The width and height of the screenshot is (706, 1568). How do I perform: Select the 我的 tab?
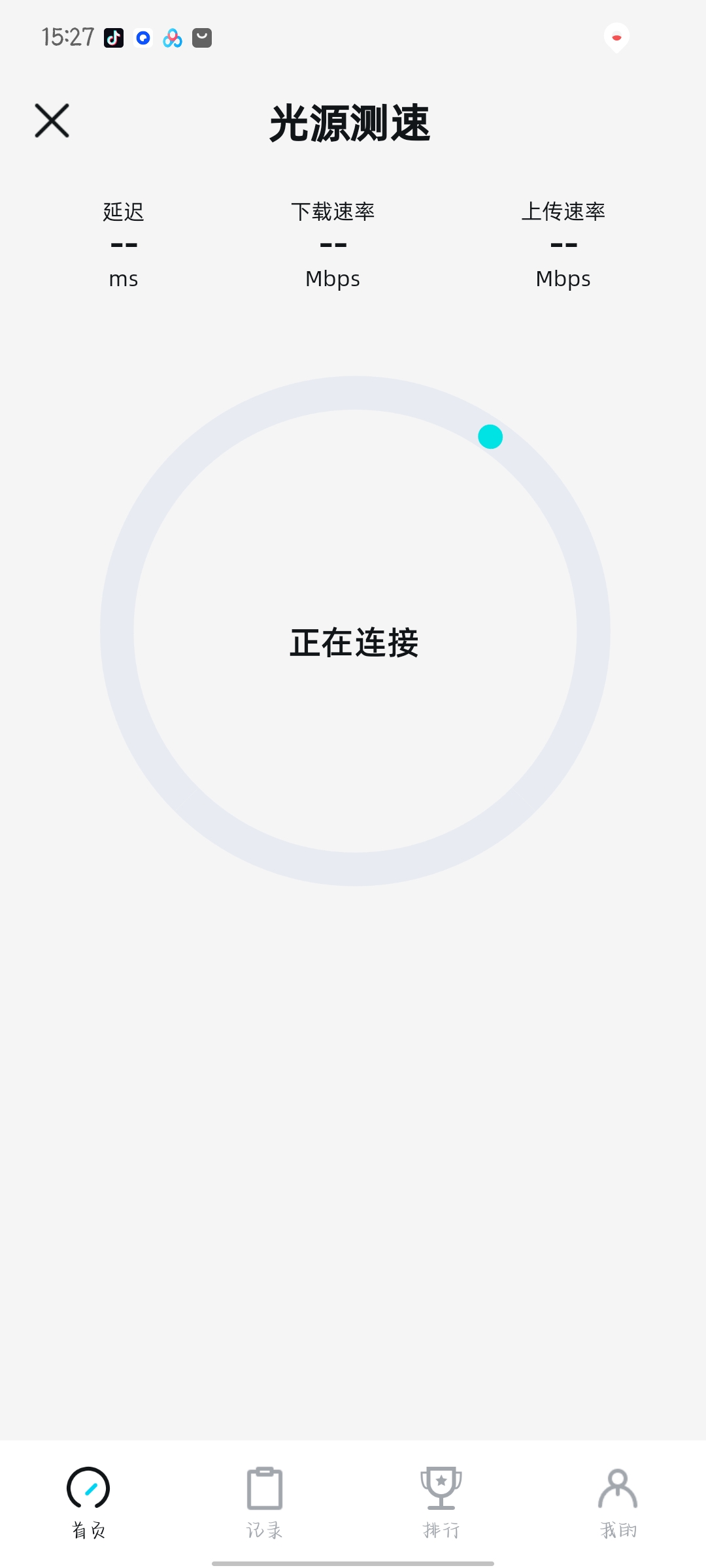click(x=618, y=1502)
